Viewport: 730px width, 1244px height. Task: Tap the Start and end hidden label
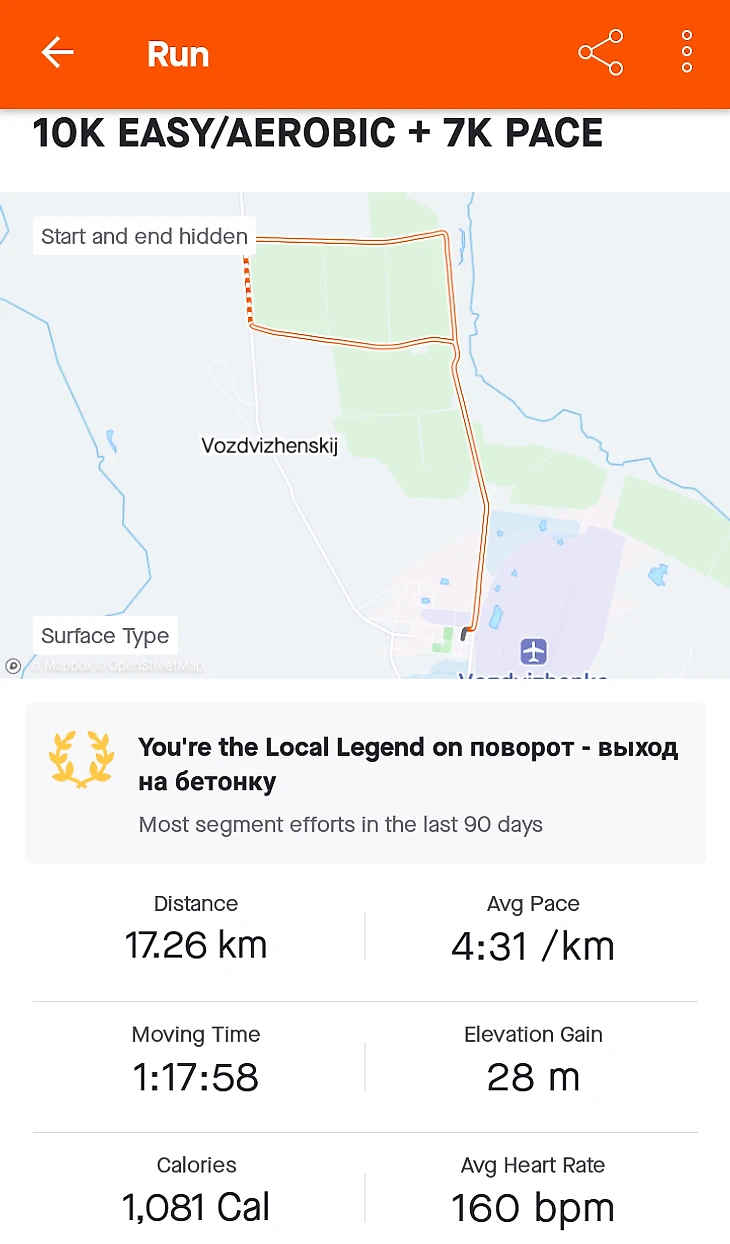point(144,237)
